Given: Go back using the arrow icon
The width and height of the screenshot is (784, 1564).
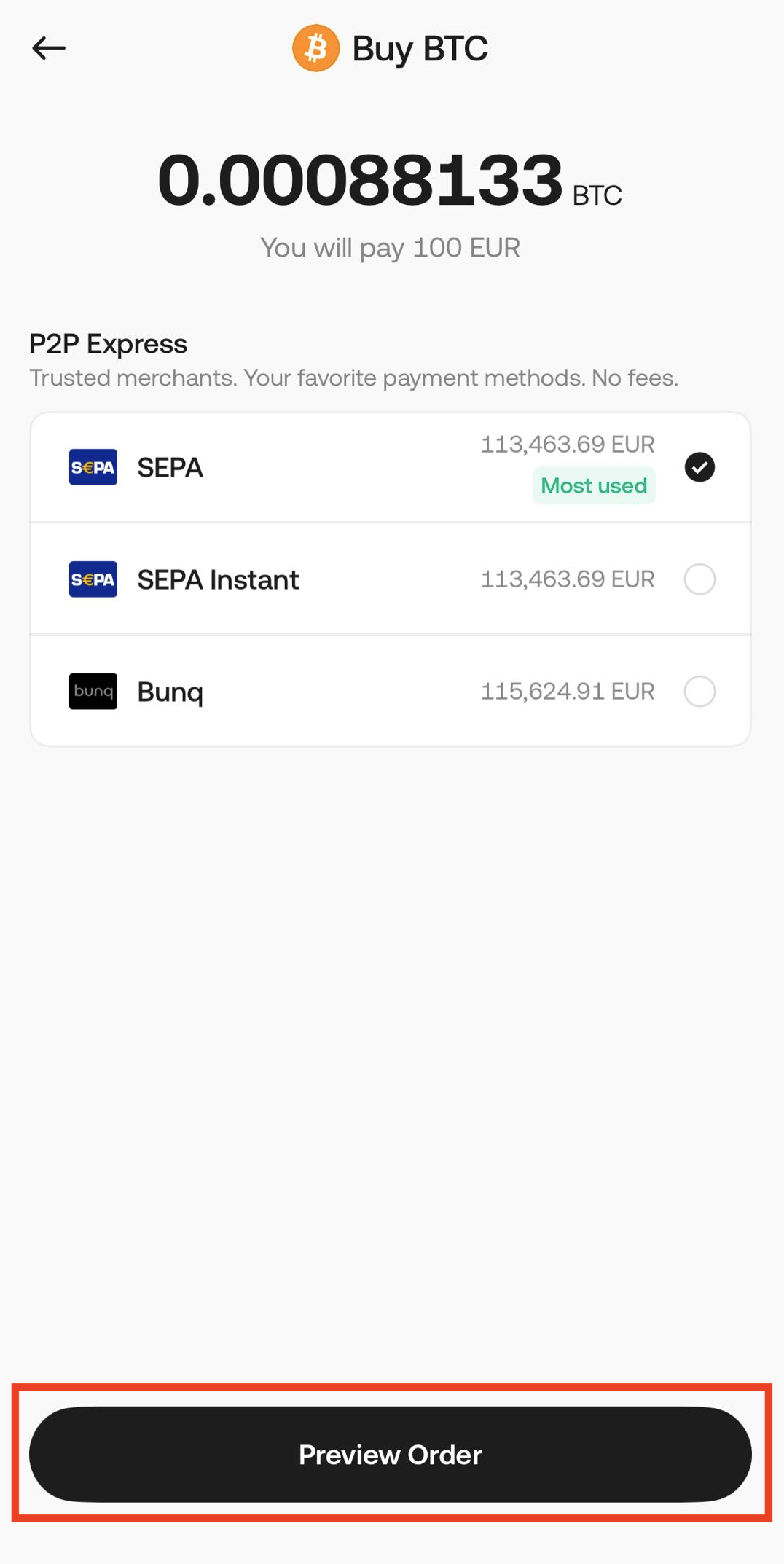Looking at the screenshot, I should [49, 48].
